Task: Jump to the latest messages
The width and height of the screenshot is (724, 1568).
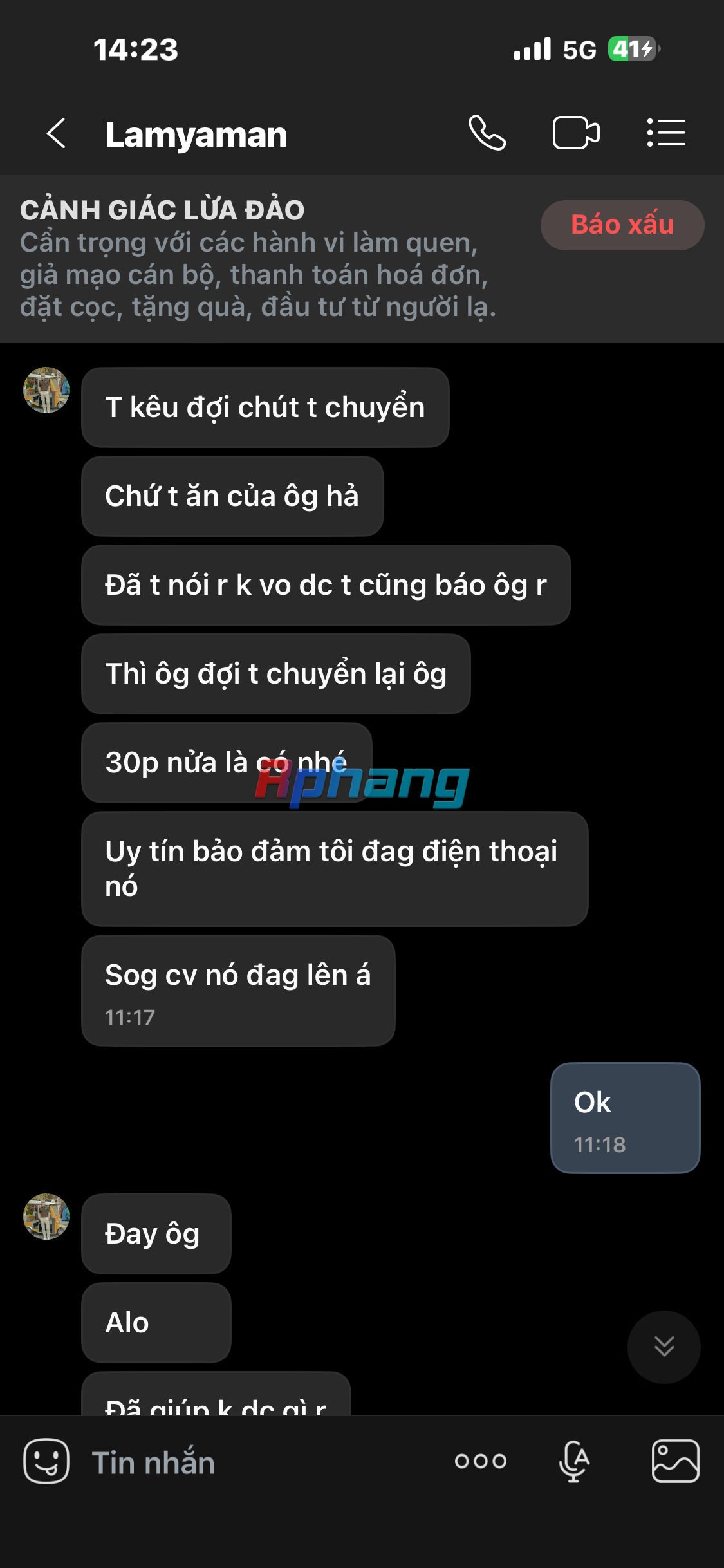Action: tap(664, 1347)
